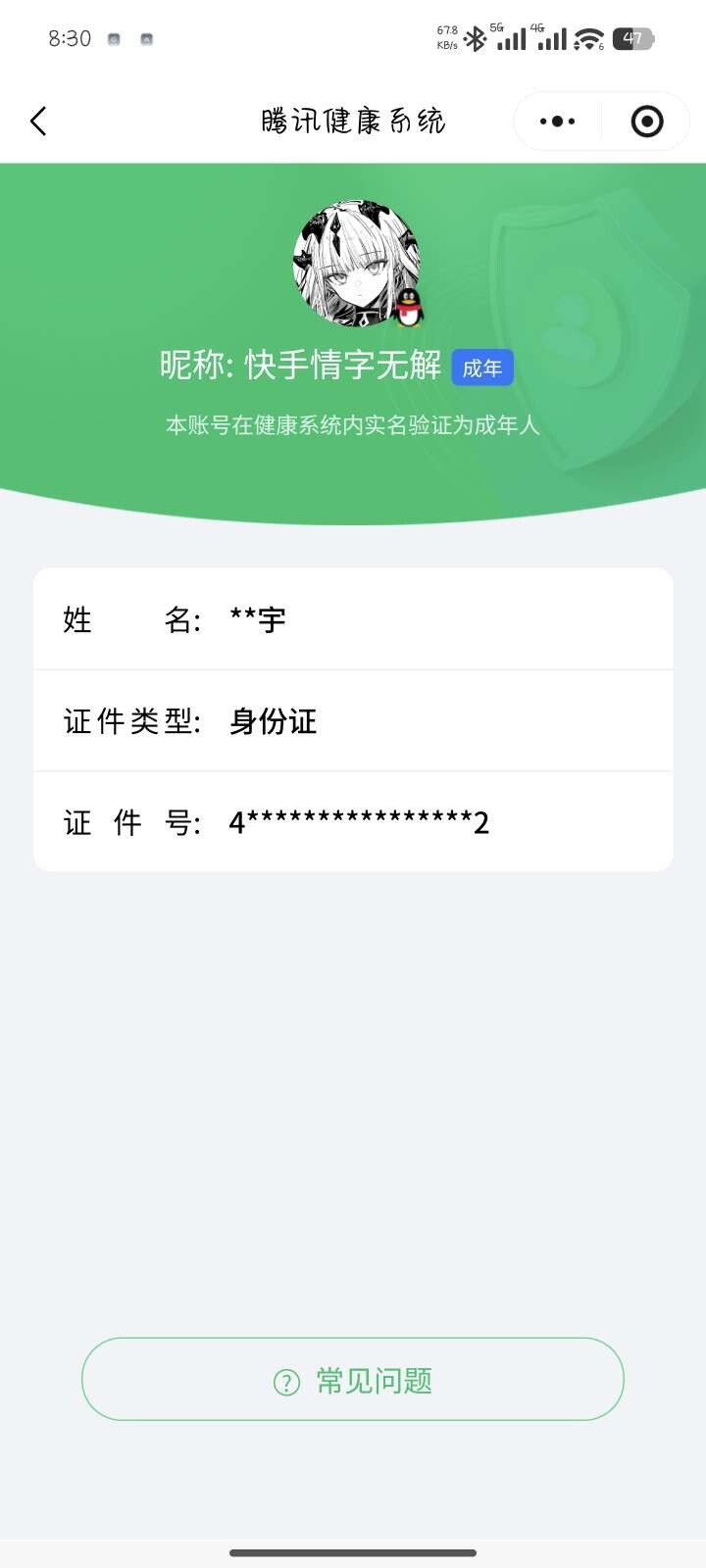The image size is (706, 1568).
Task: Tap the QQ penguin badge on the avatar
Action: [x=408, y=308]
